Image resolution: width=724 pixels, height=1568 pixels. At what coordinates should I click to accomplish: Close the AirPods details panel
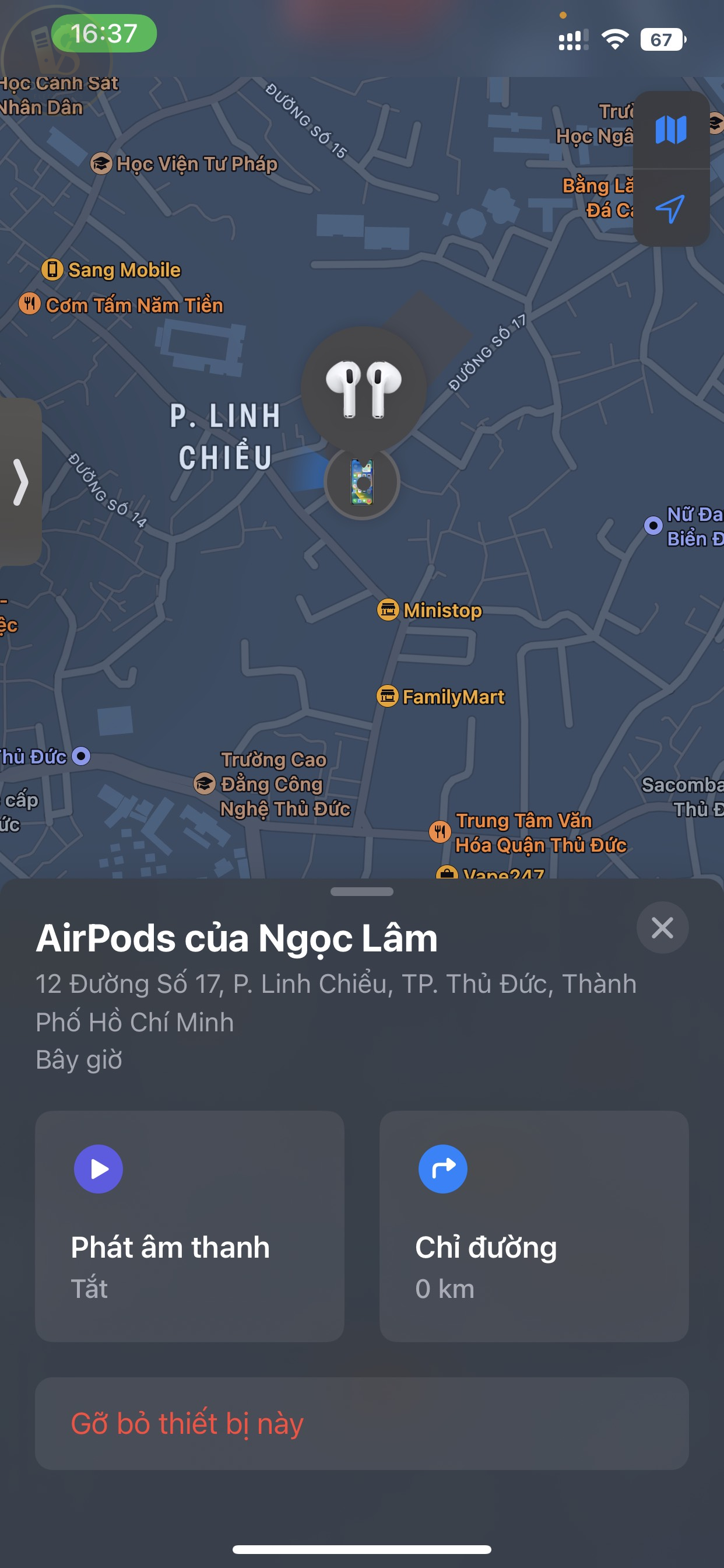click(x=663, y=928)
